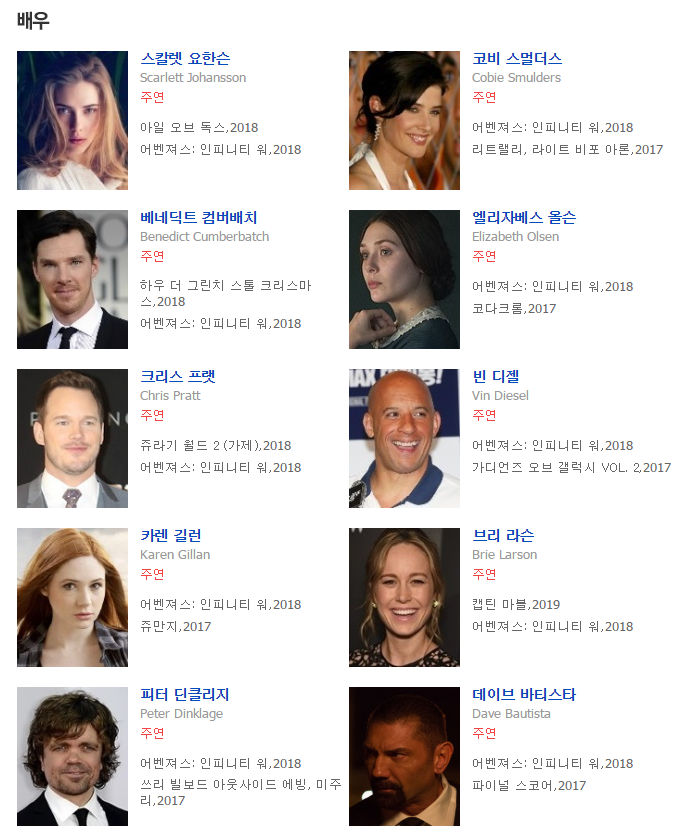View the 크리스 프랫 profile
681x833 pixels.
coord(177,376)
